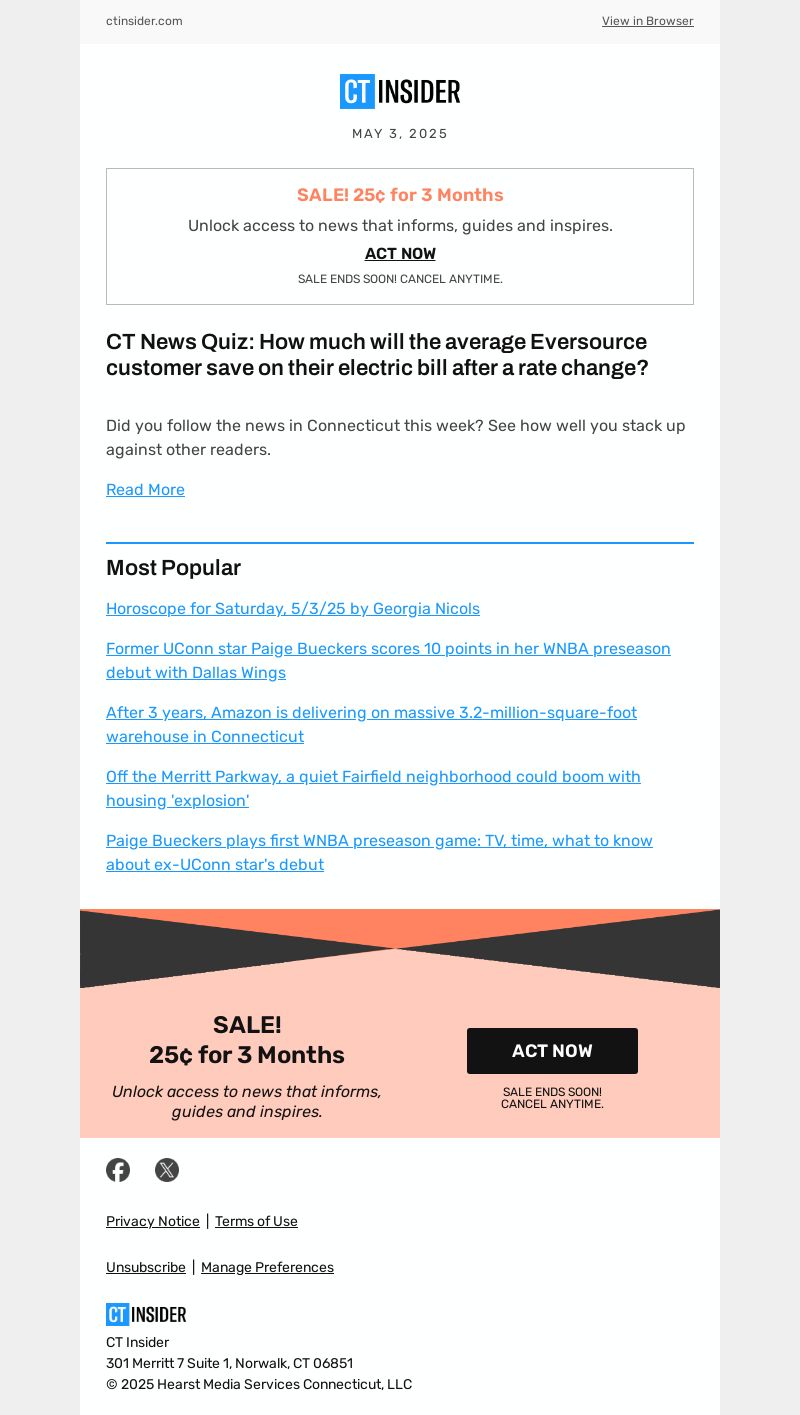800x1415 pixels.
Task: Open Horoscope for Saturday by Georgia Nicols
Action: pos(293,608)
